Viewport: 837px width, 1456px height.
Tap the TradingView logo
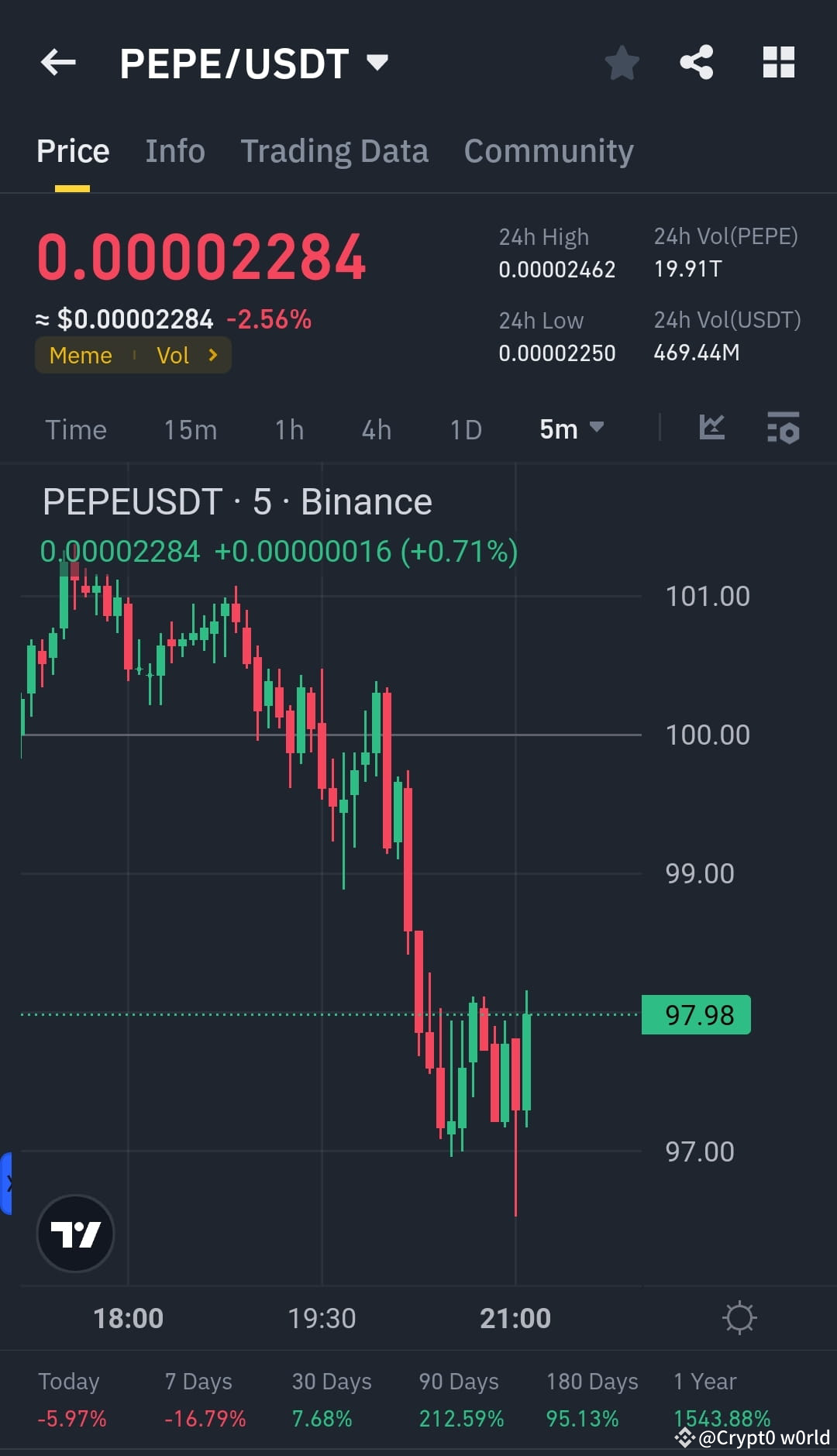coord(75,1234)
